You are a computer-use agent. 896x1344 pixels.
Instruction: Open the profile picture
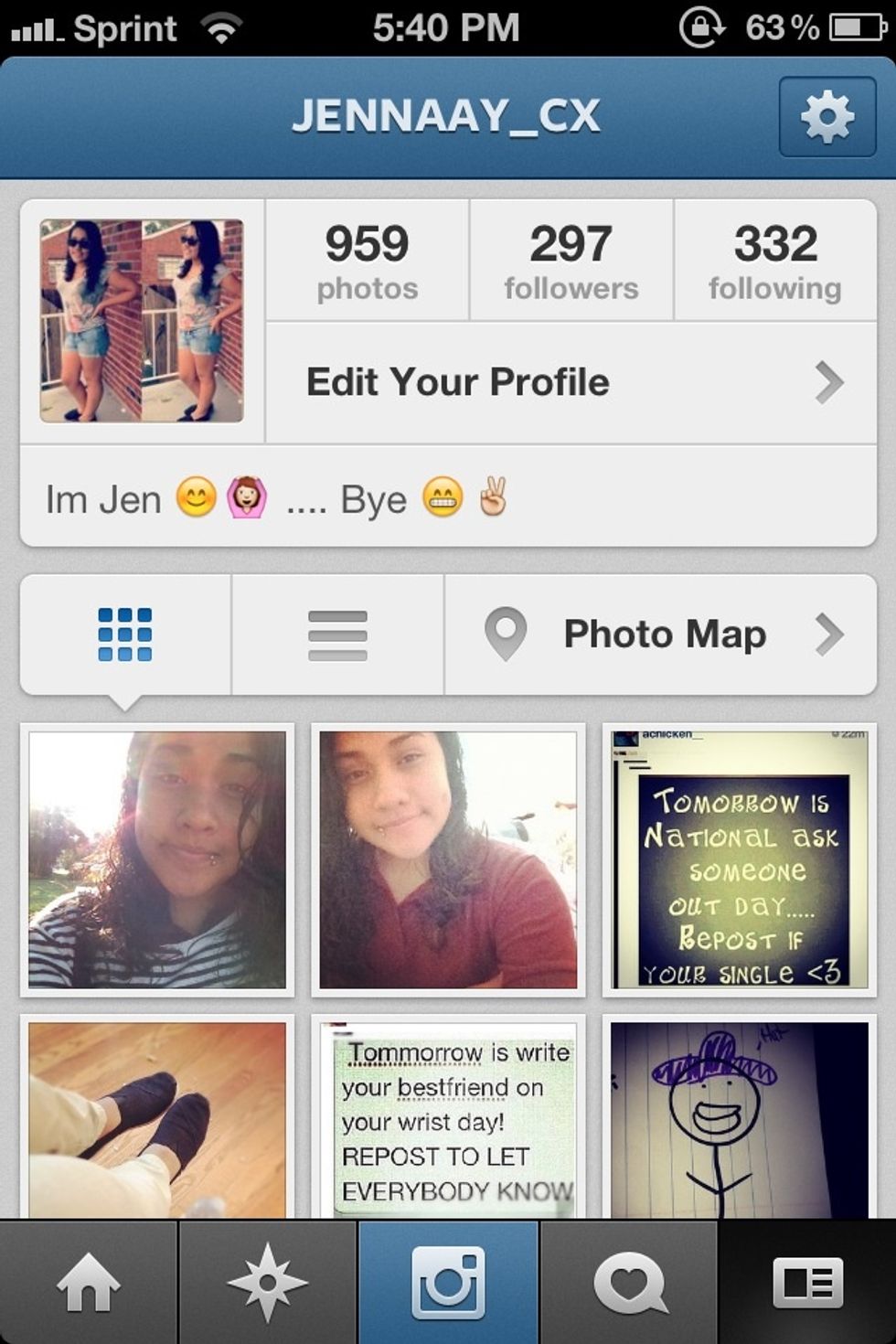tap(142, 321)
